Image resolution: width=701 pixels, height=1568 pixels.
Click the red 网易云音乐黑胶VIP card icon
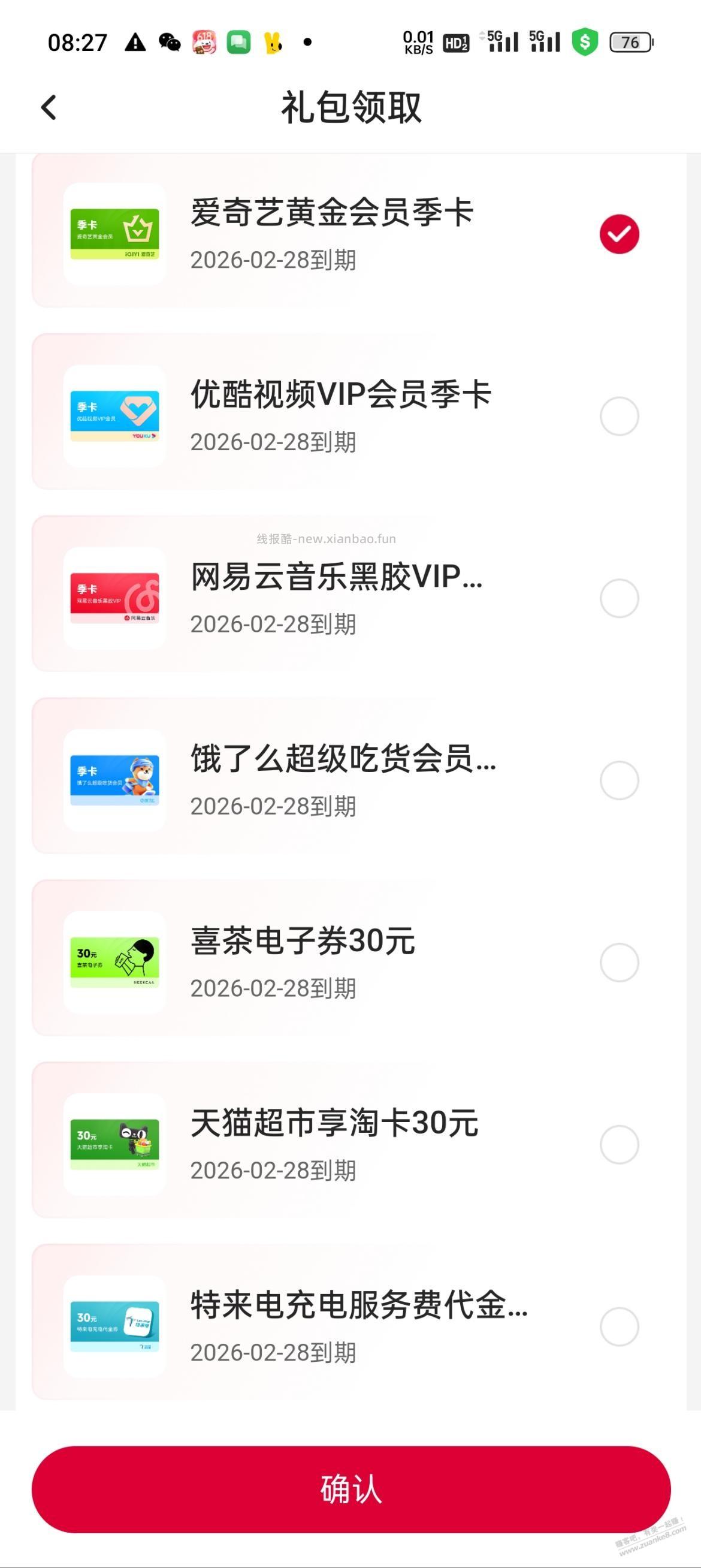coord(116,596)
